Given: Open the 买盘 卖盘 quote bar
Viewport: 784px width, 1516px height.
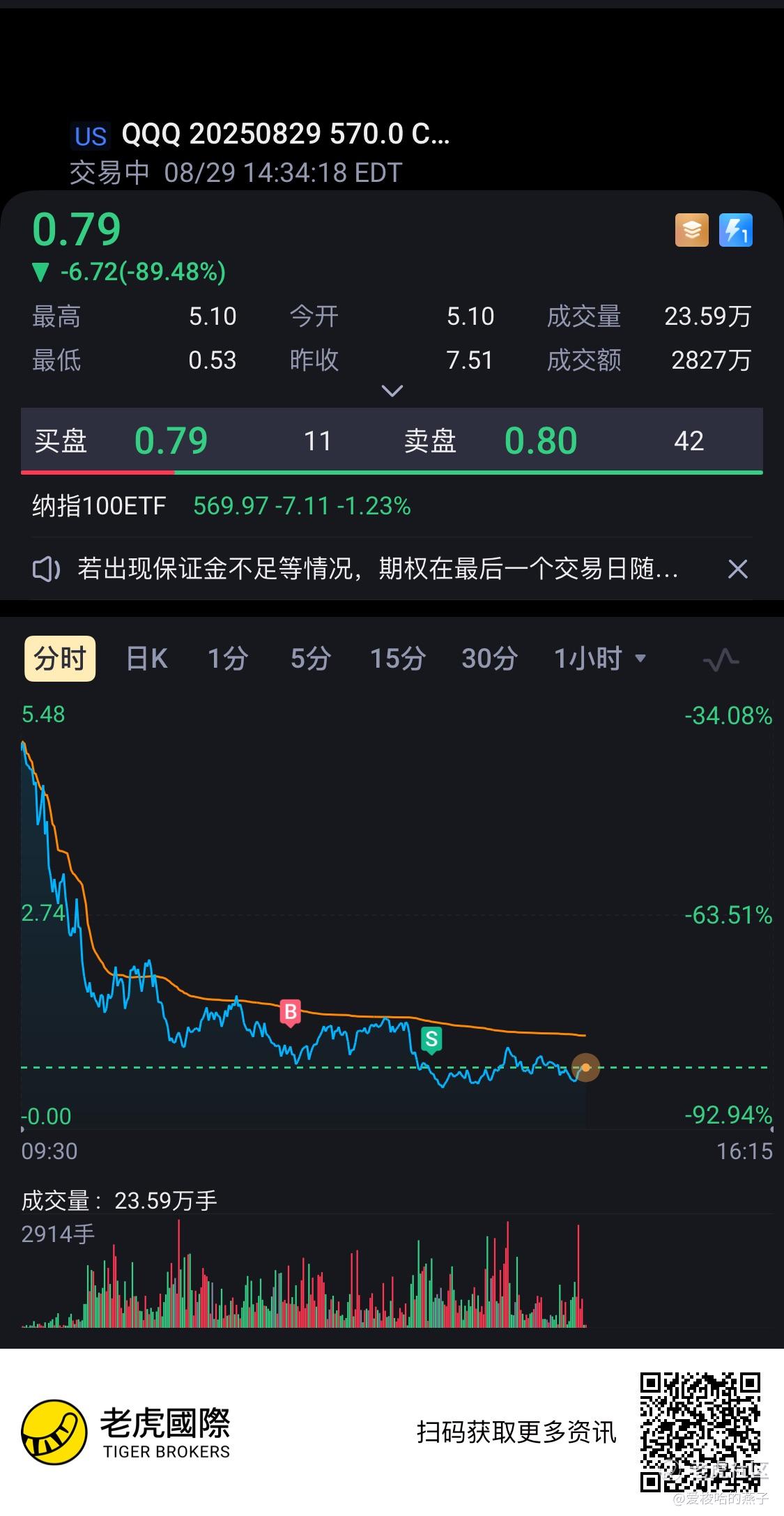Looking at the screenshot, I should [x=392, y=441].
